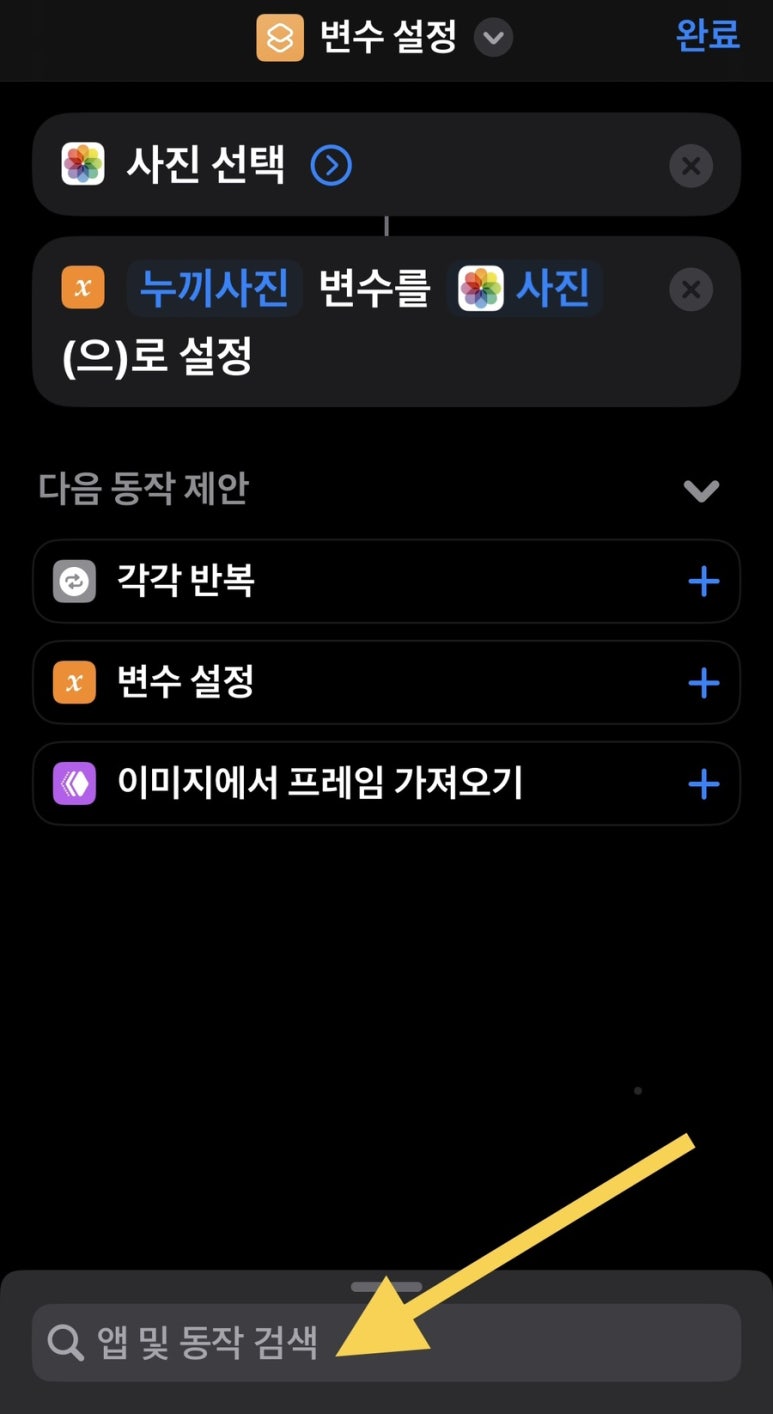
Task: Tap 완료 to finish editing
Action: (x=707, y=36)
